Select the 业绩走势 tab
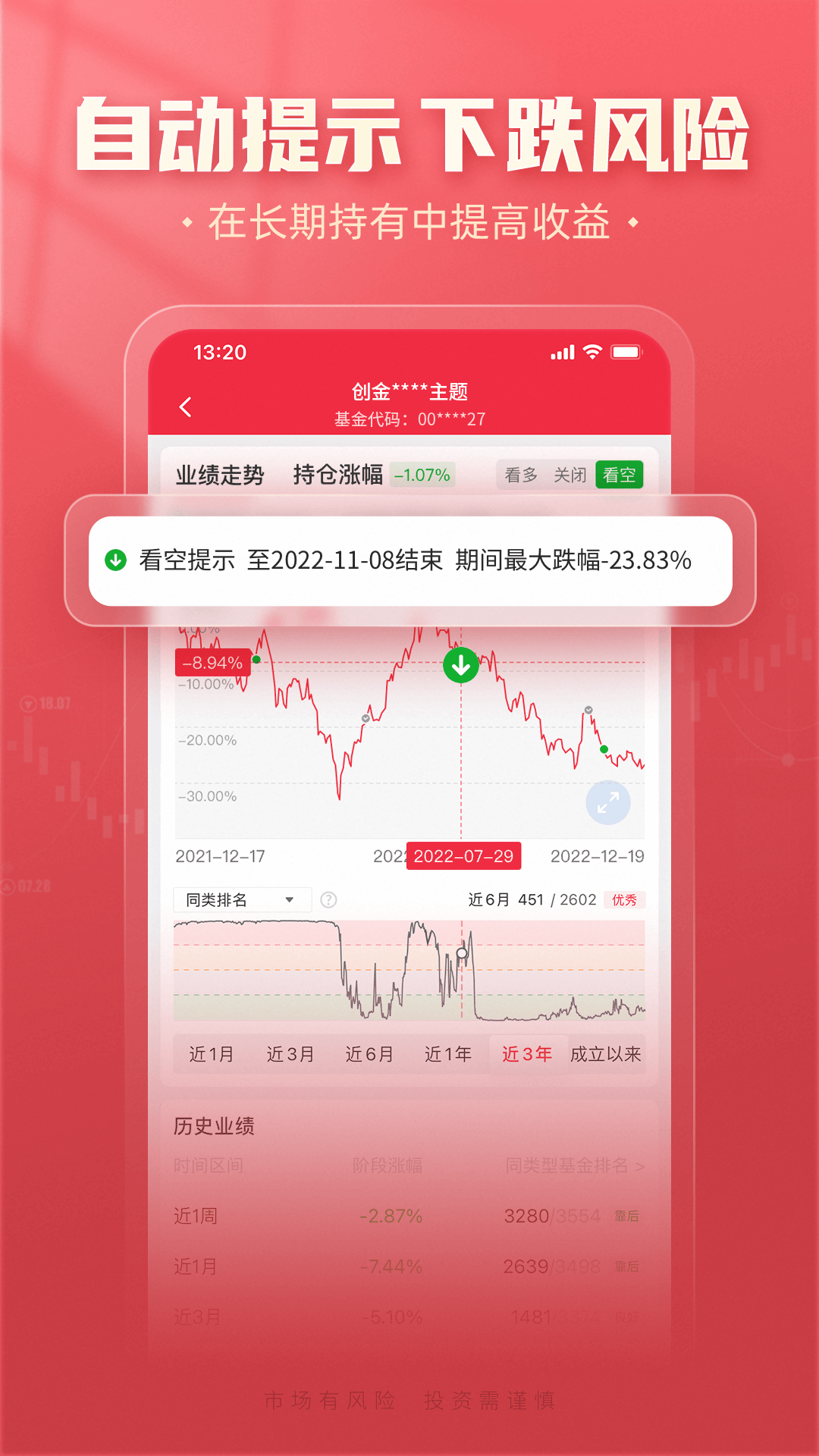The image size is (819, 1456). click(x=222, y=475)
